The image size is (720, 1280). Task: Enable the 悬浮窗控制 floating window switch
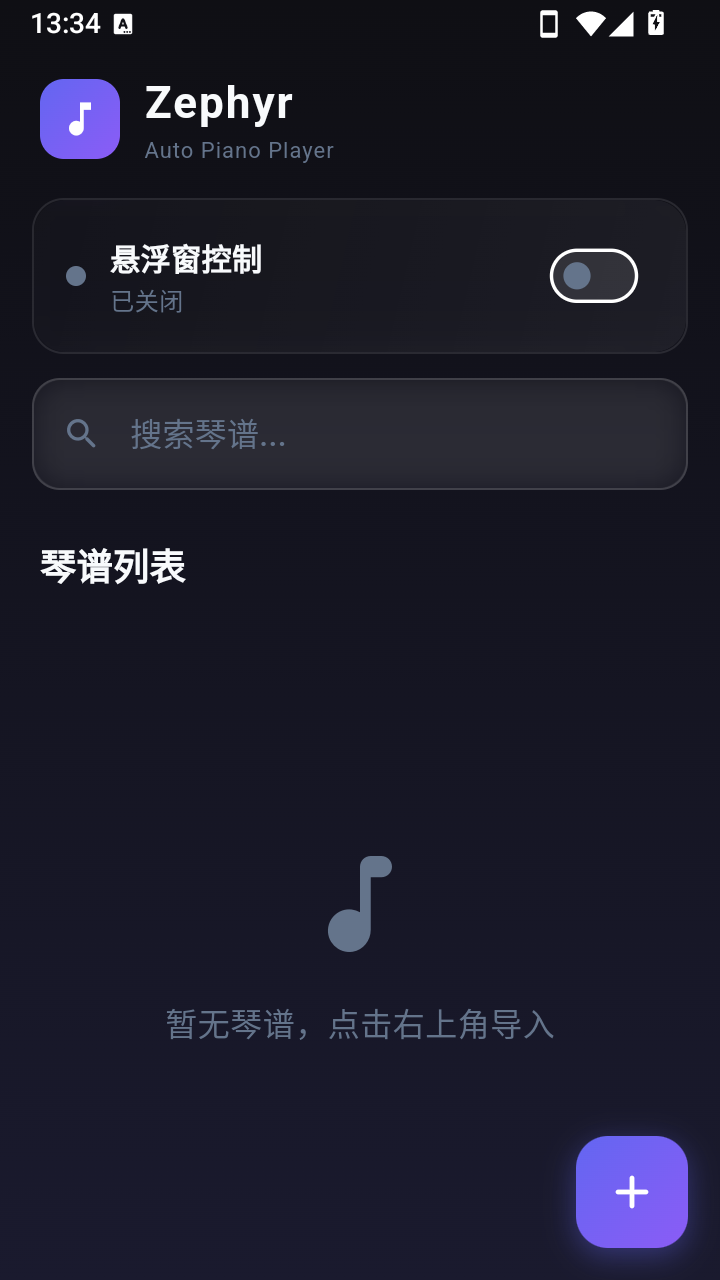594,276
